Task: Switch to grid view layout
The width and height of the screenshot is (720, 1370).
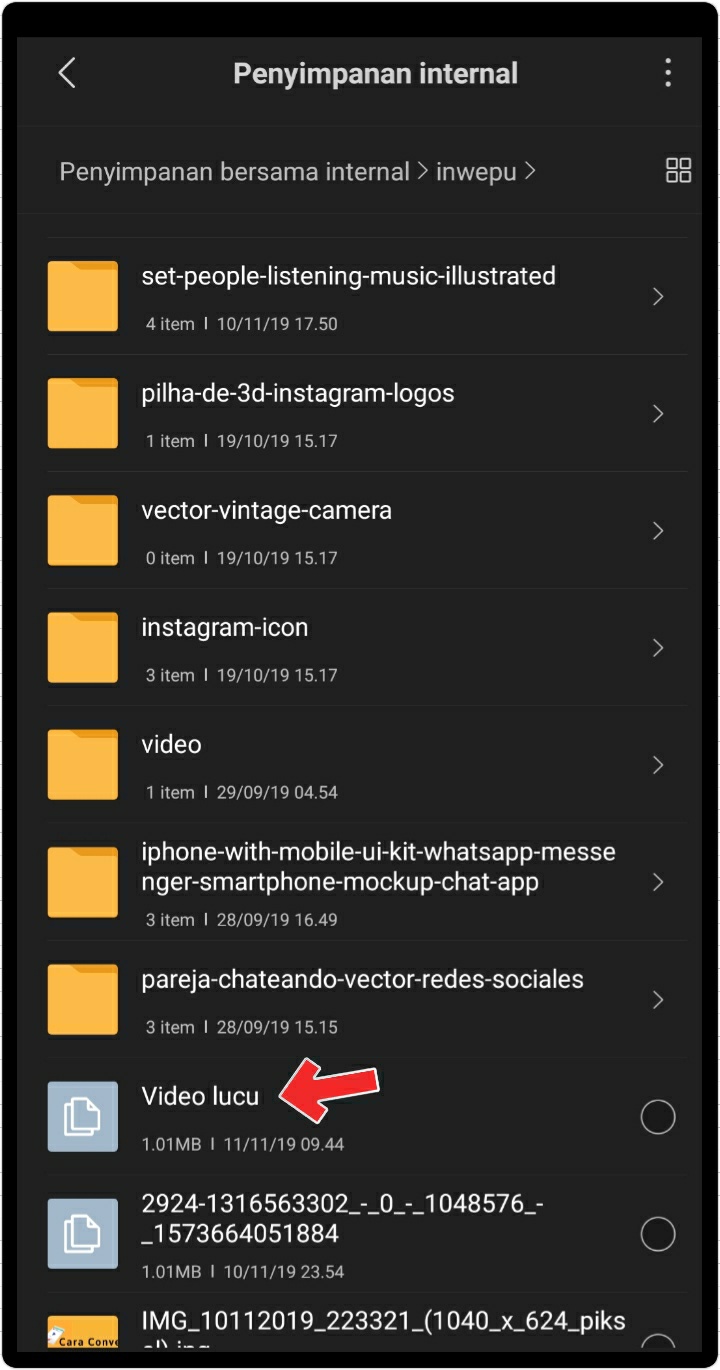Action: [x=679, y=170]
